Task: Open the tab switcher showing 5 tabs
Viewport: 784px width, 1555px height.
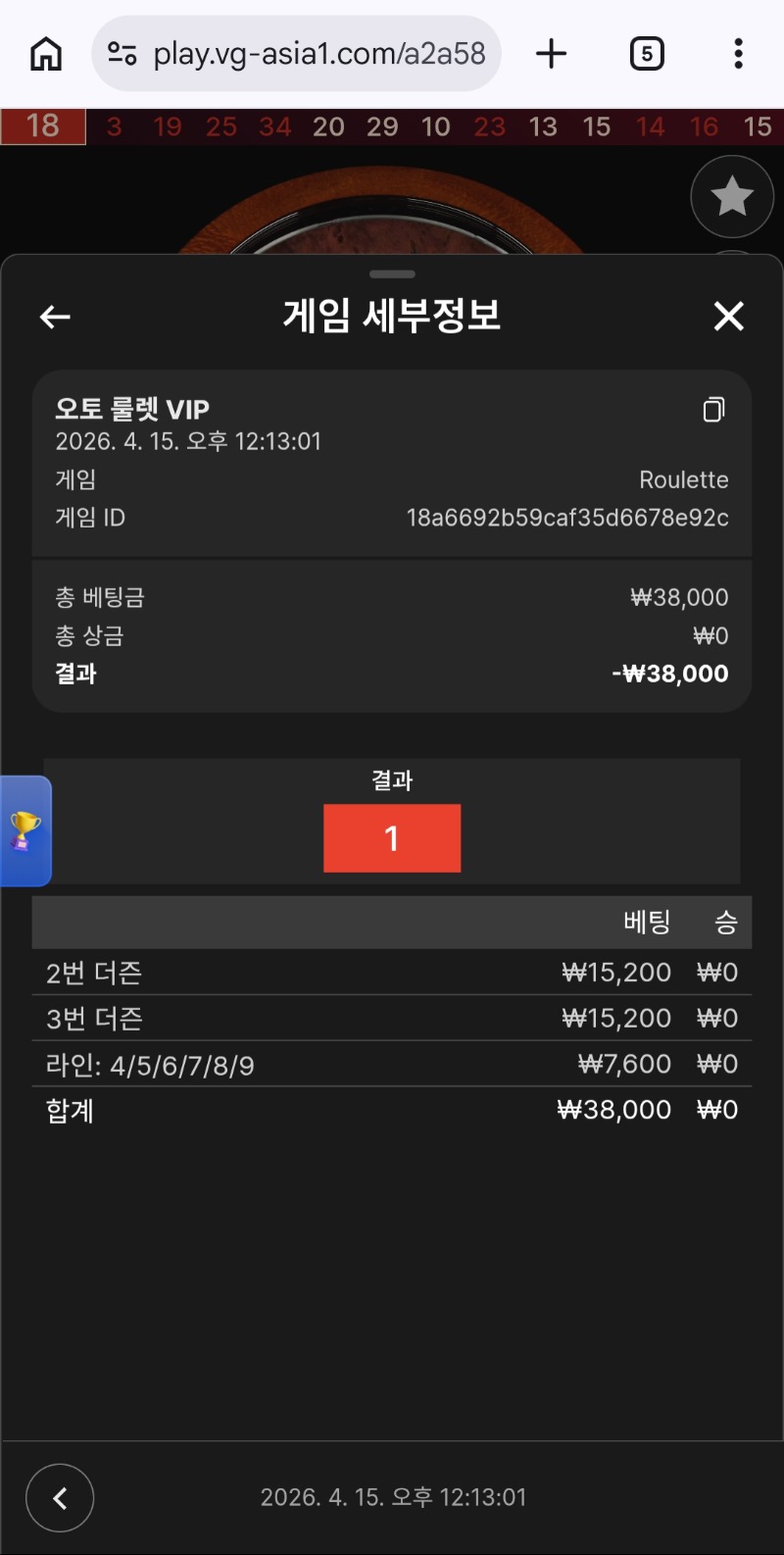Action: tap(646, 53)
